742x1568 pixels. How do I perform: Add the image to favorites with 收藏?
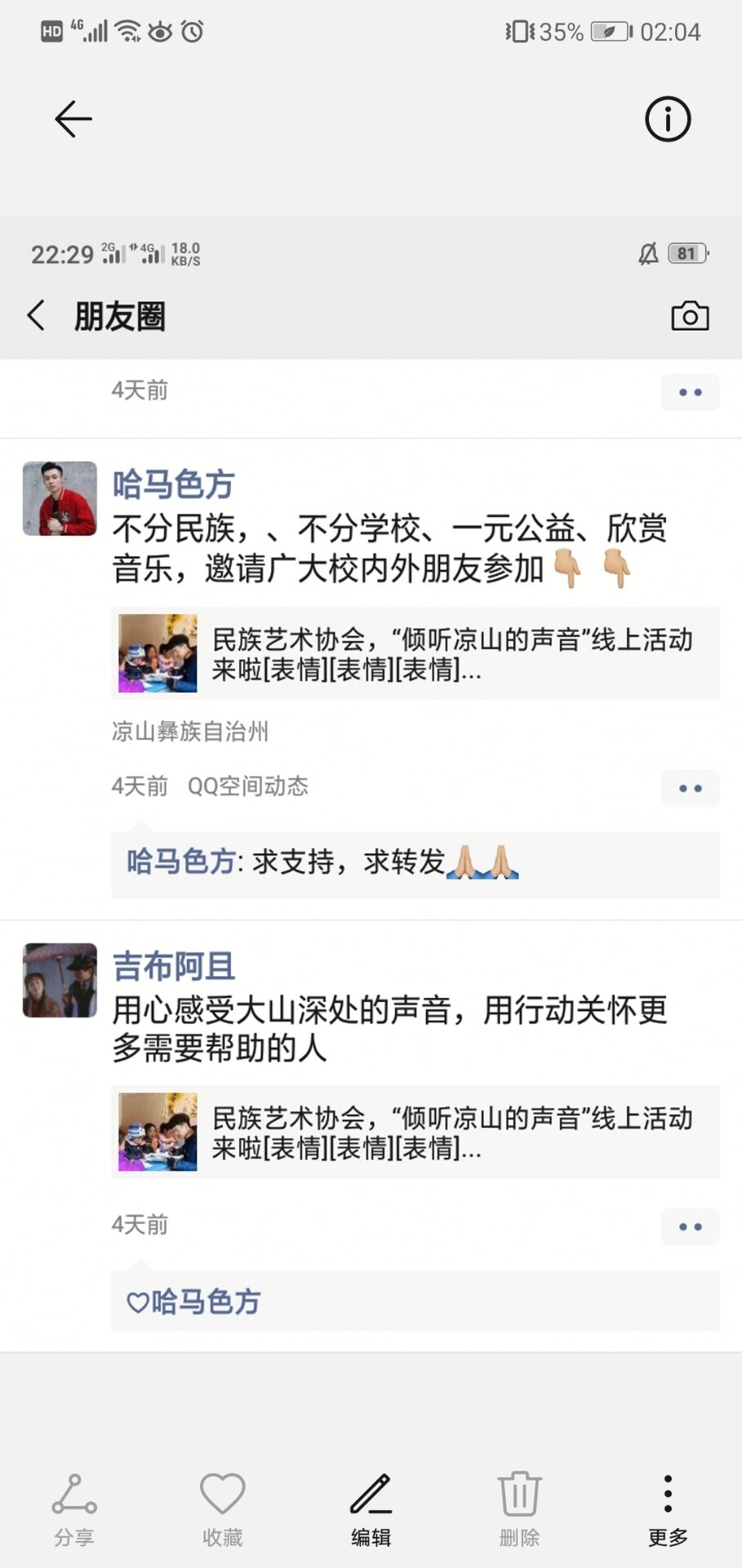click(x=222, y=1509)
